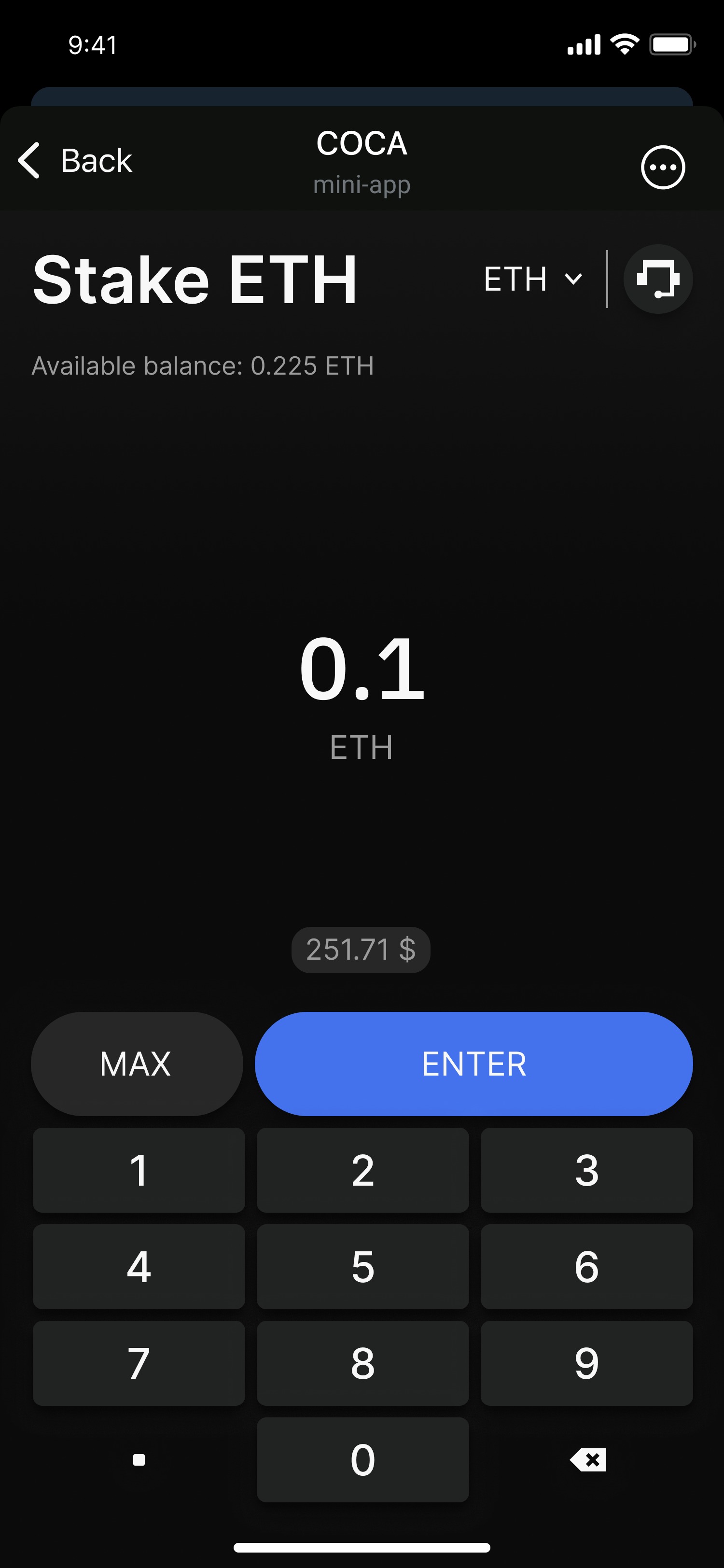The height and width of the screenshot is (1568, 724).
Task: Enter digit 8 on keypad
Action: 362,1363
